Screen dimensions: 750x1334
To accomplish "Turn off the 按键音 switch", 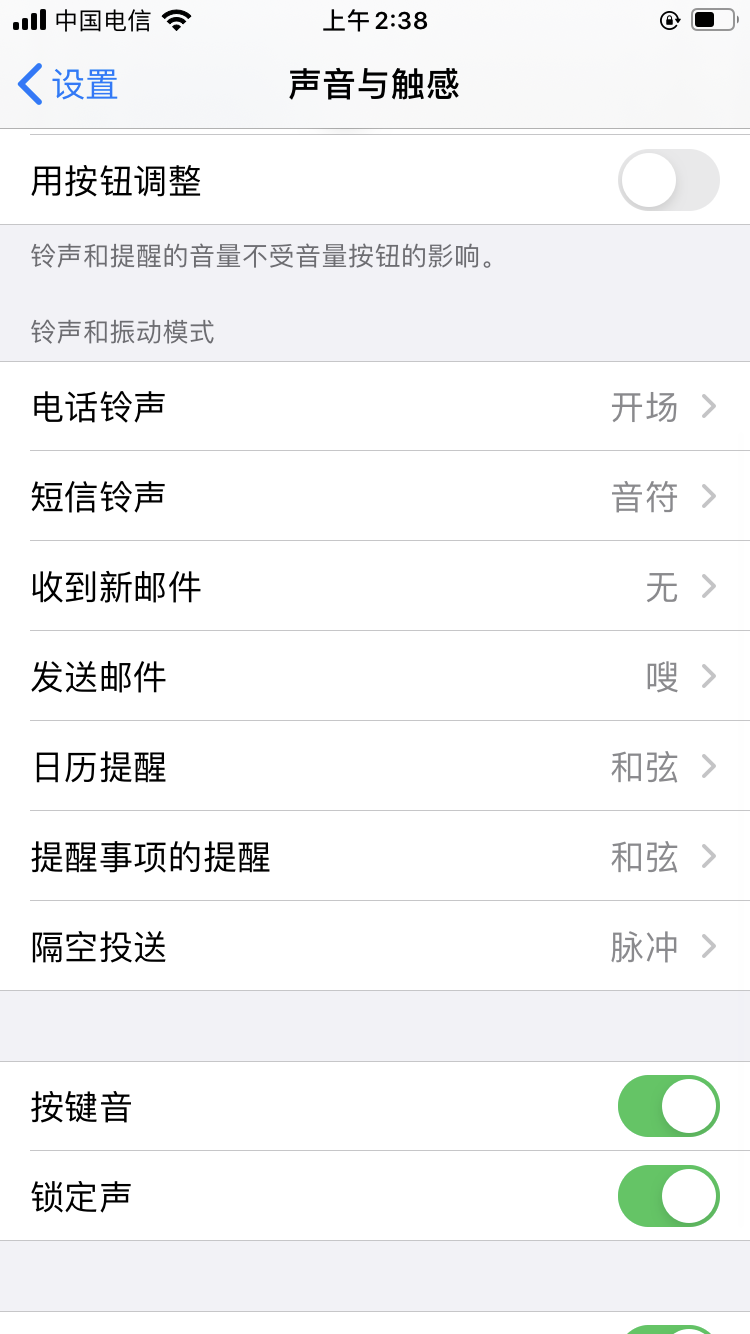I will click(x=668, y=1106).
